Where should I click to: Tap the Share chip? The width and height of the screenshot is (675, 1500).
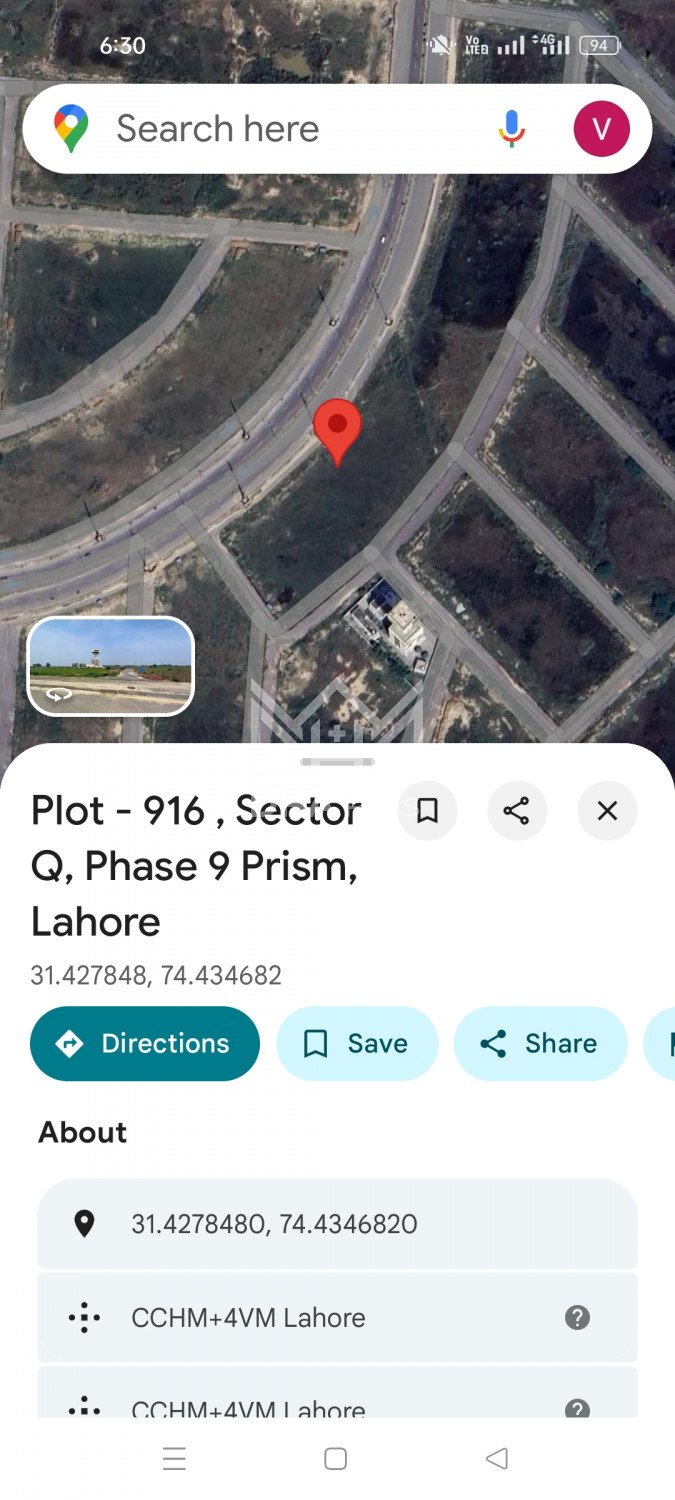541,1044
